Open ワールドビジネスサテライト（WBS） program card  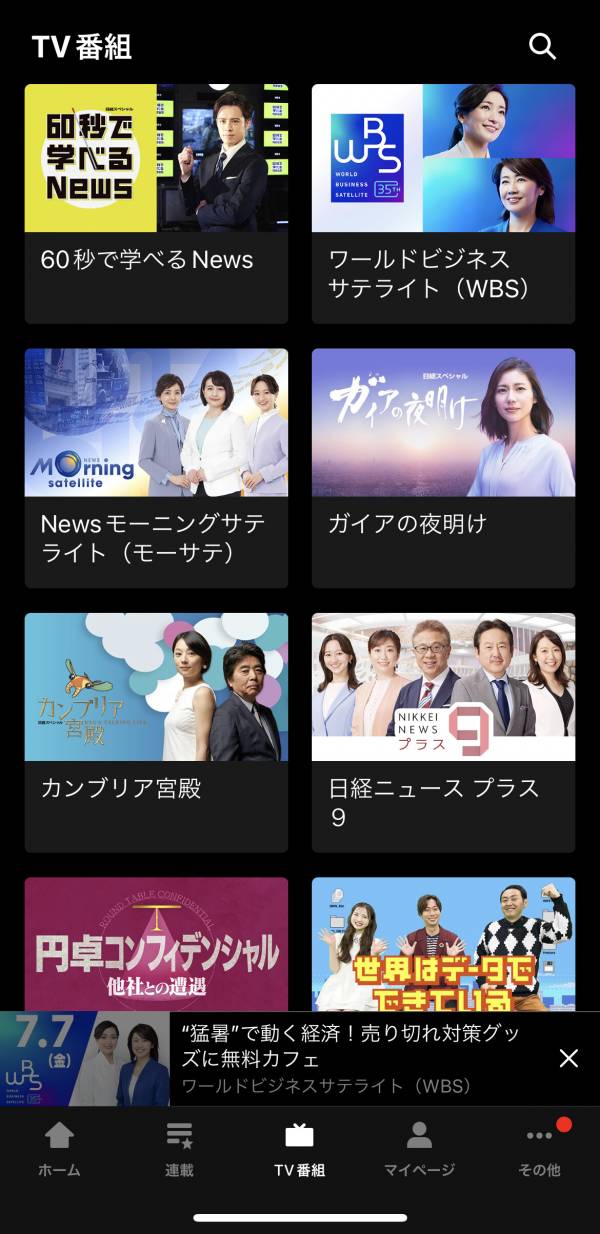tap(443, 203)
